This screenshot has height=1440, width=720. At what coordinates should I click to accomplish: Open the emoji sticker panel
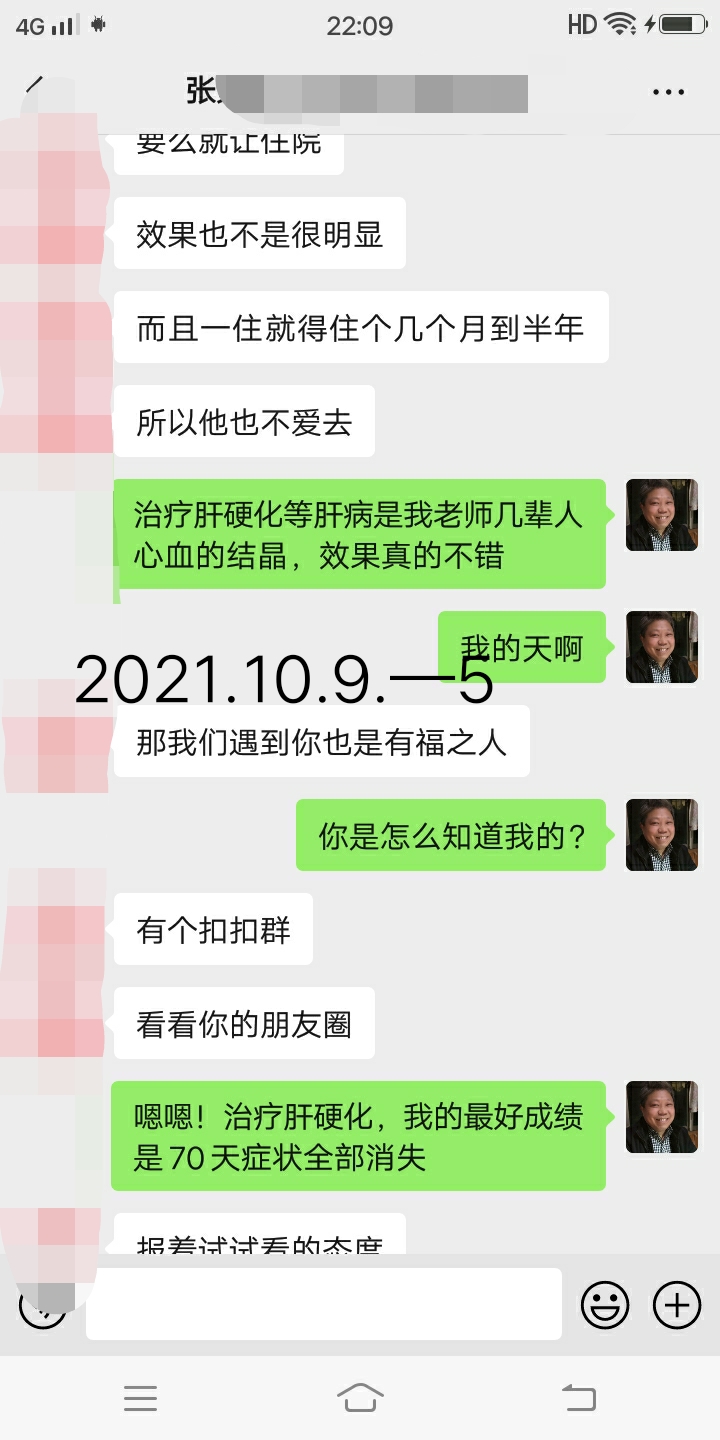pos(605,1305)
